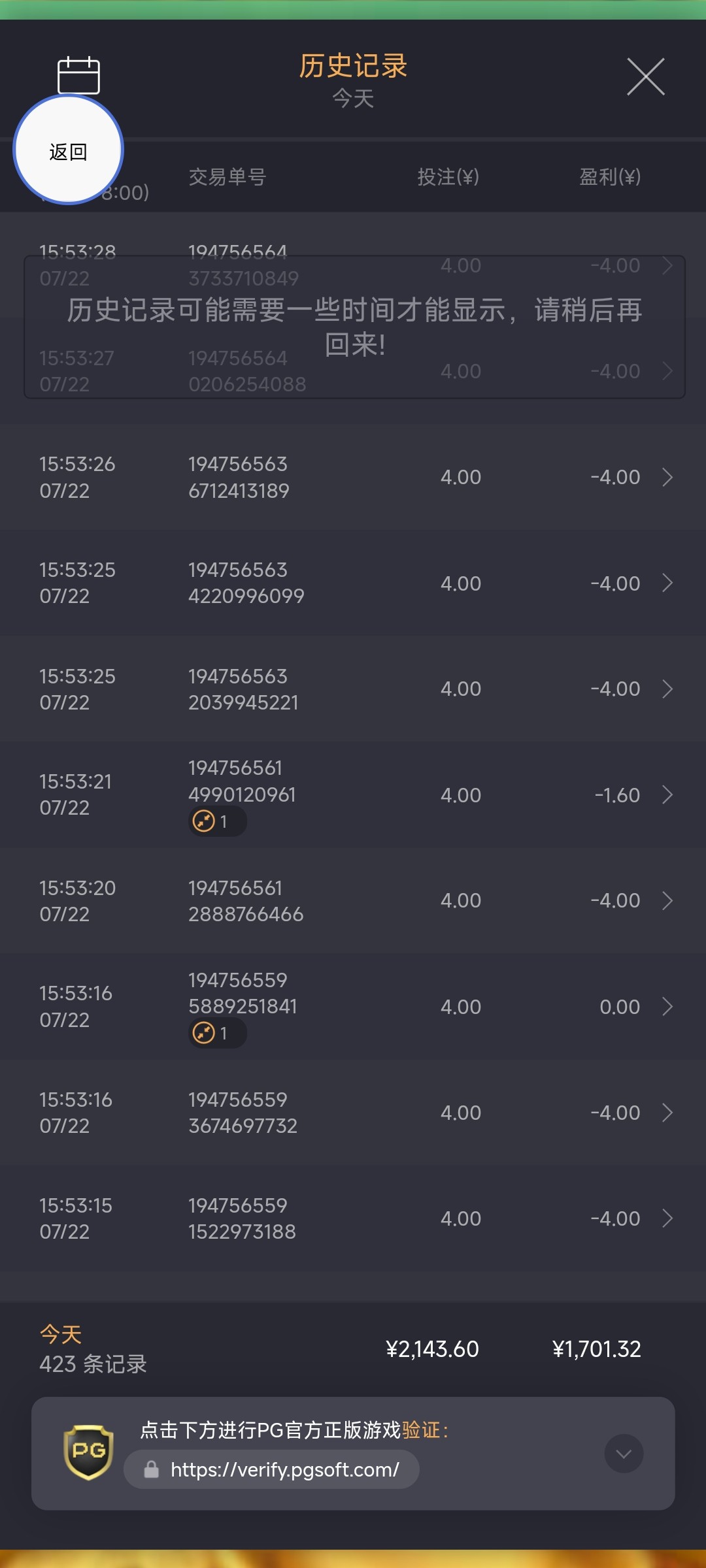Viewport: 706px width, 1568px height.
Task: Expand record 3674697732 details
Action: pyautogui.click(x=667, y=1112)
